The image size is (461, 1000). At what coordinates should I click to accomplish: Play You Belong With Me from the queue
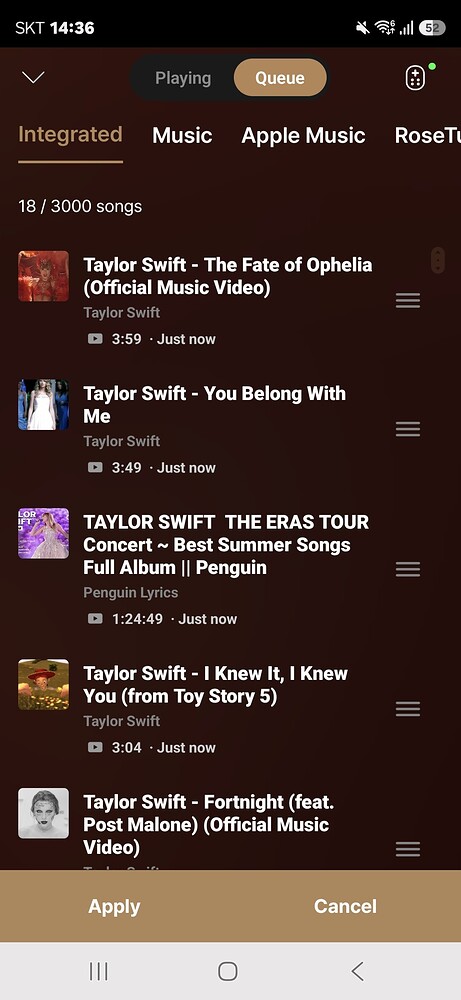click(198, 429)
